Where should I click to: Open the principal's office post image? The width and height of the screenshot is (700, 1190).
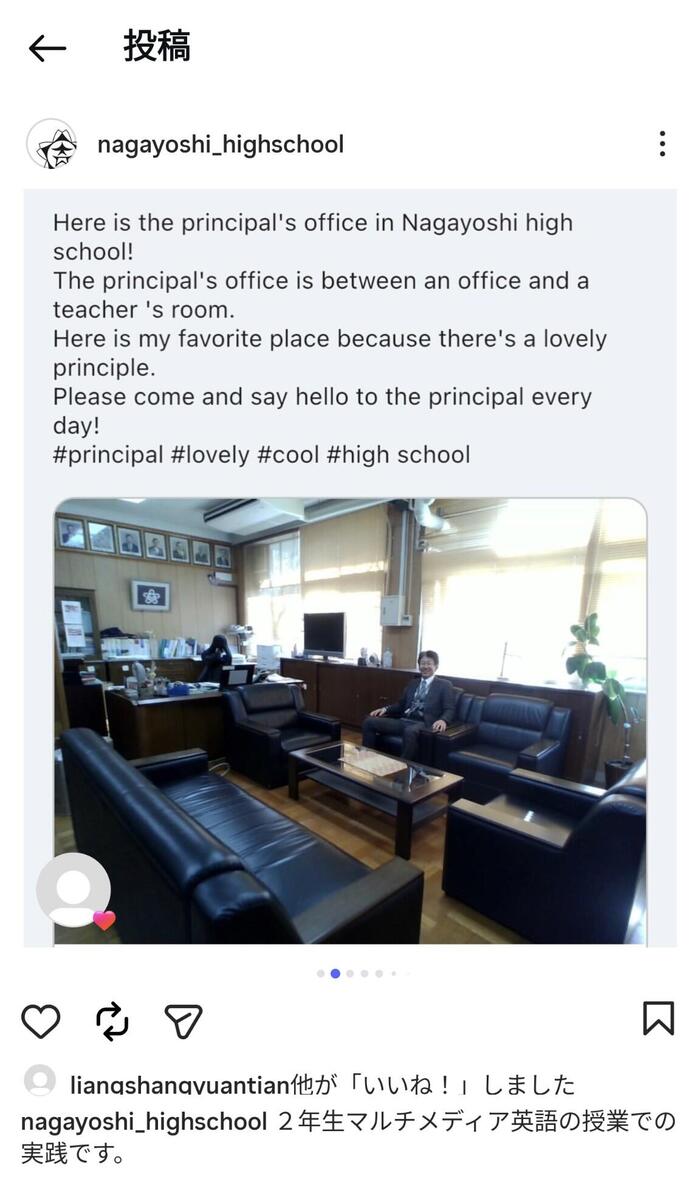(350, 720)
